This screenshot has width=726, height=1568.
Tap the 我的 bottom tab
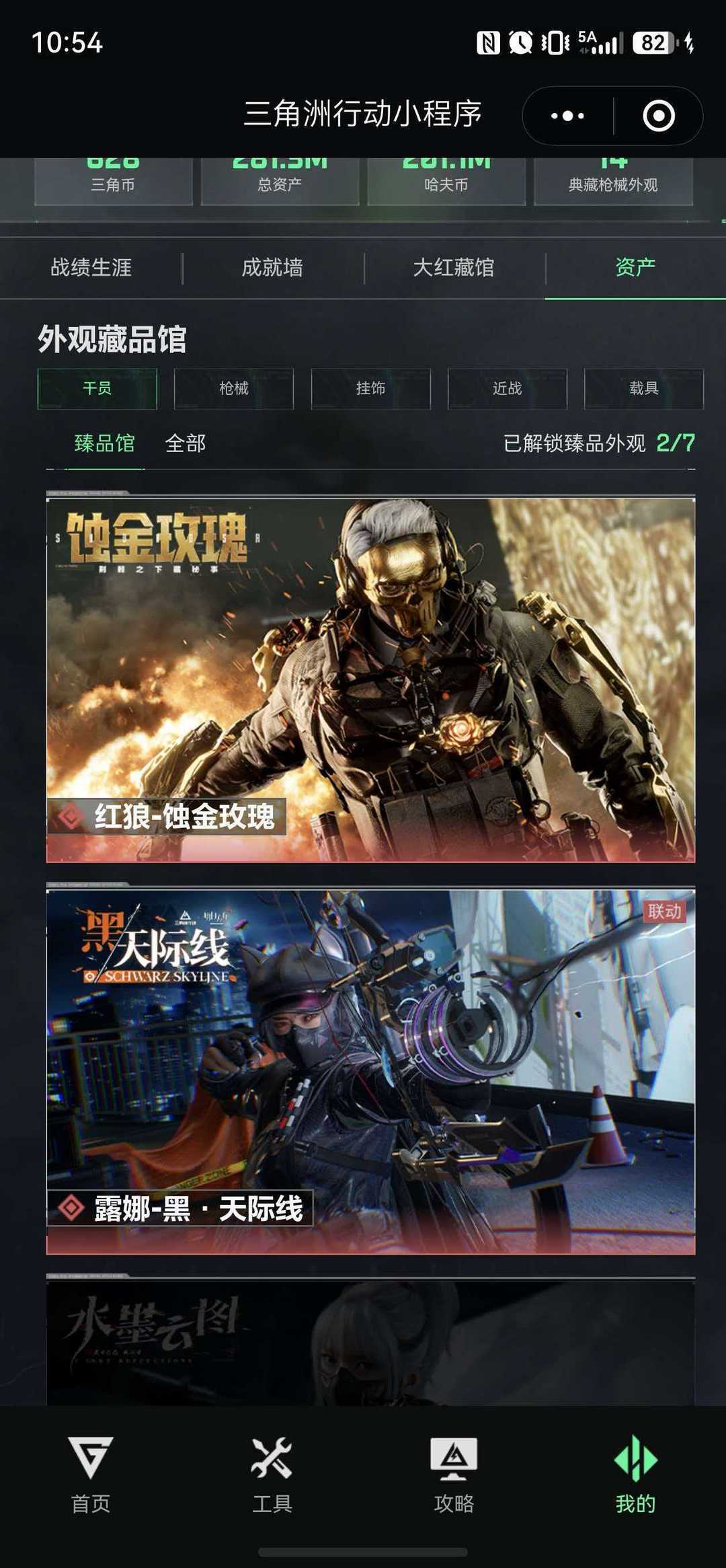[x=635, y=1476]
